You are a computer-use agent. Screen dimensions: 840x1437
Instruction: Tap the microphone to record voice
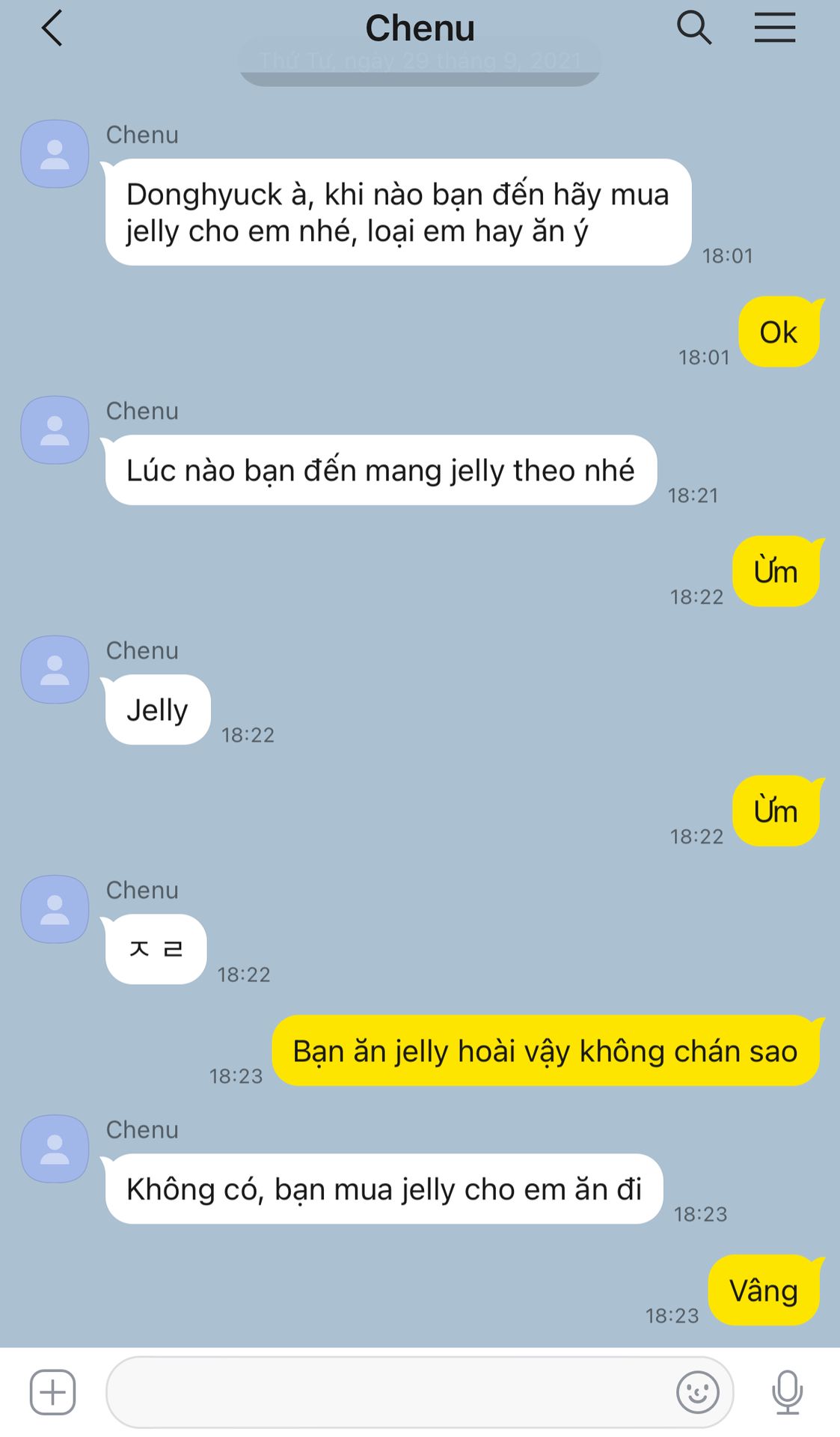coord(787,1393)
